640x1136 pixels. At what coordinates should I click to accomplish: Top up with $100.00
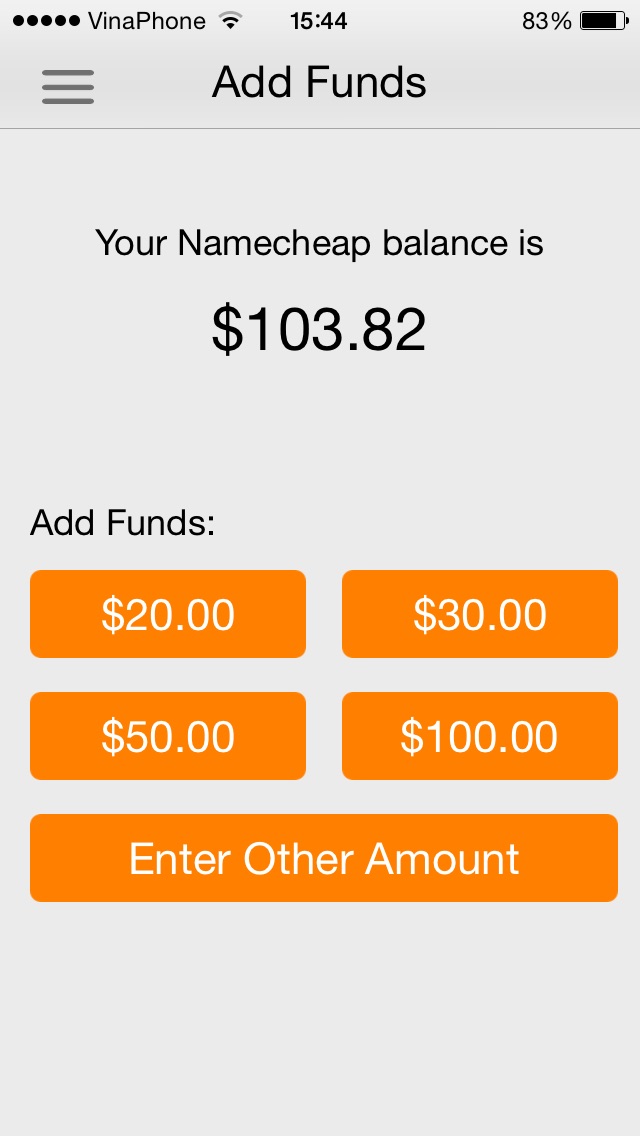point(480,736)
